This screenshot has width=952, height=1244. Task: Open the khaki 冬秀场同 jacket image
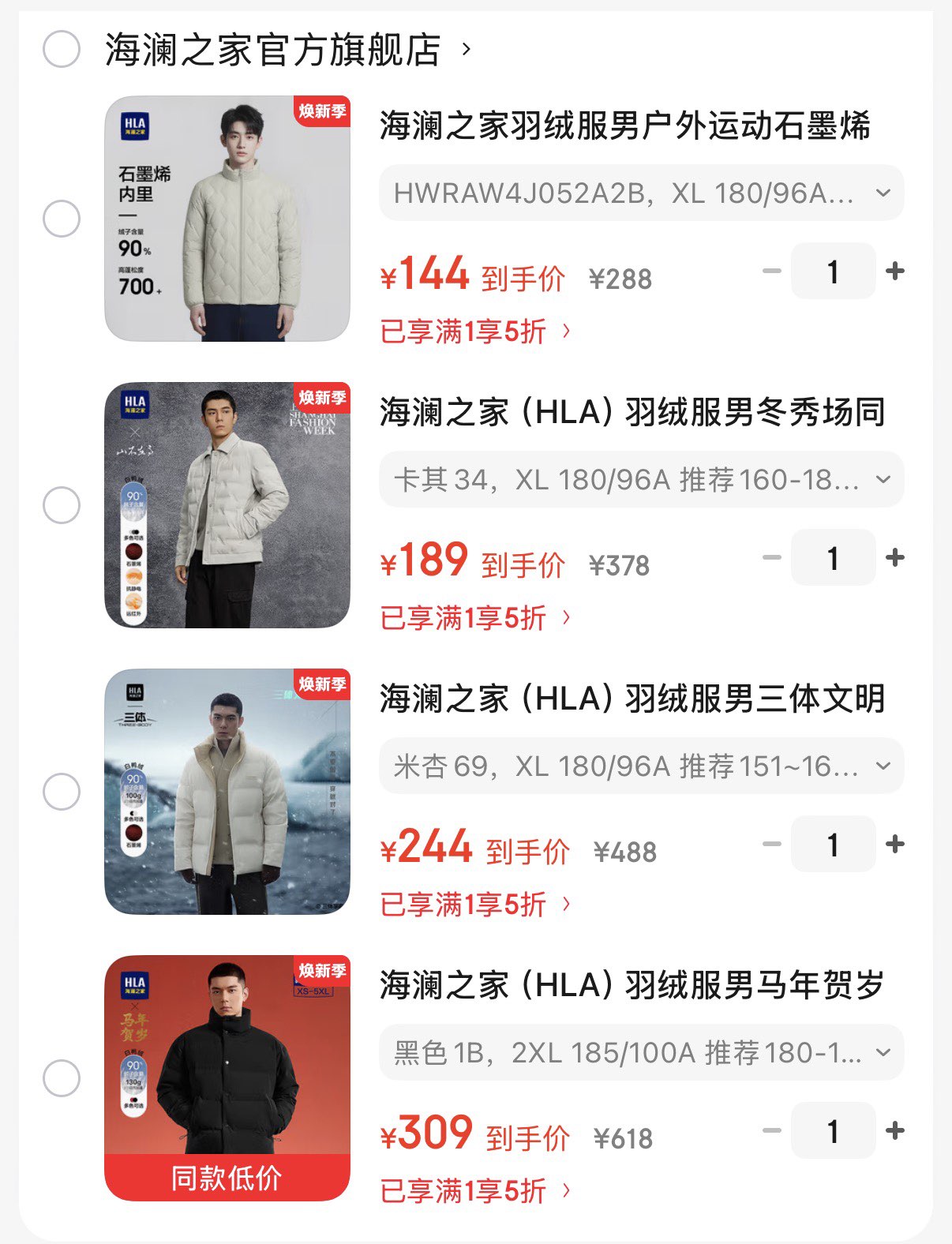coord(227,505)
